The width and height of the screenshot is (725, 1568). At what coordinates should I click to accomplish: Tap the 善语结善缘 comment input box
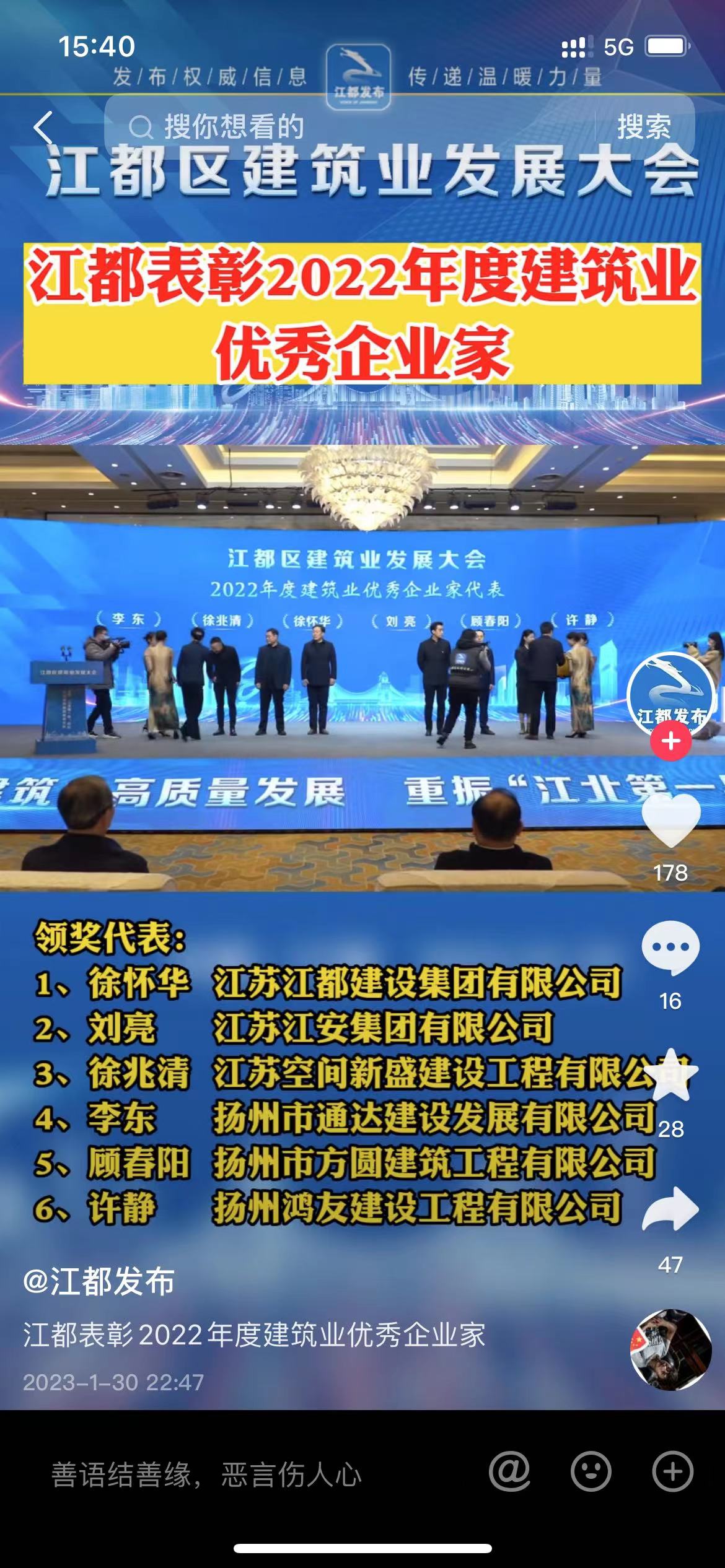(x=248, y=1474)
